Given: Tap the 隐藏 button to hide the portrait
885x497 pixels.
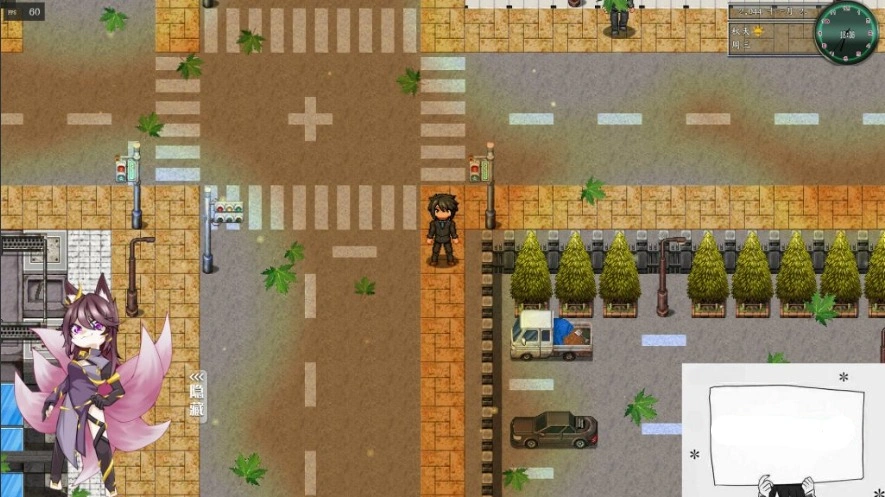Looking at the screenshot, I should [x=197, y=396].
